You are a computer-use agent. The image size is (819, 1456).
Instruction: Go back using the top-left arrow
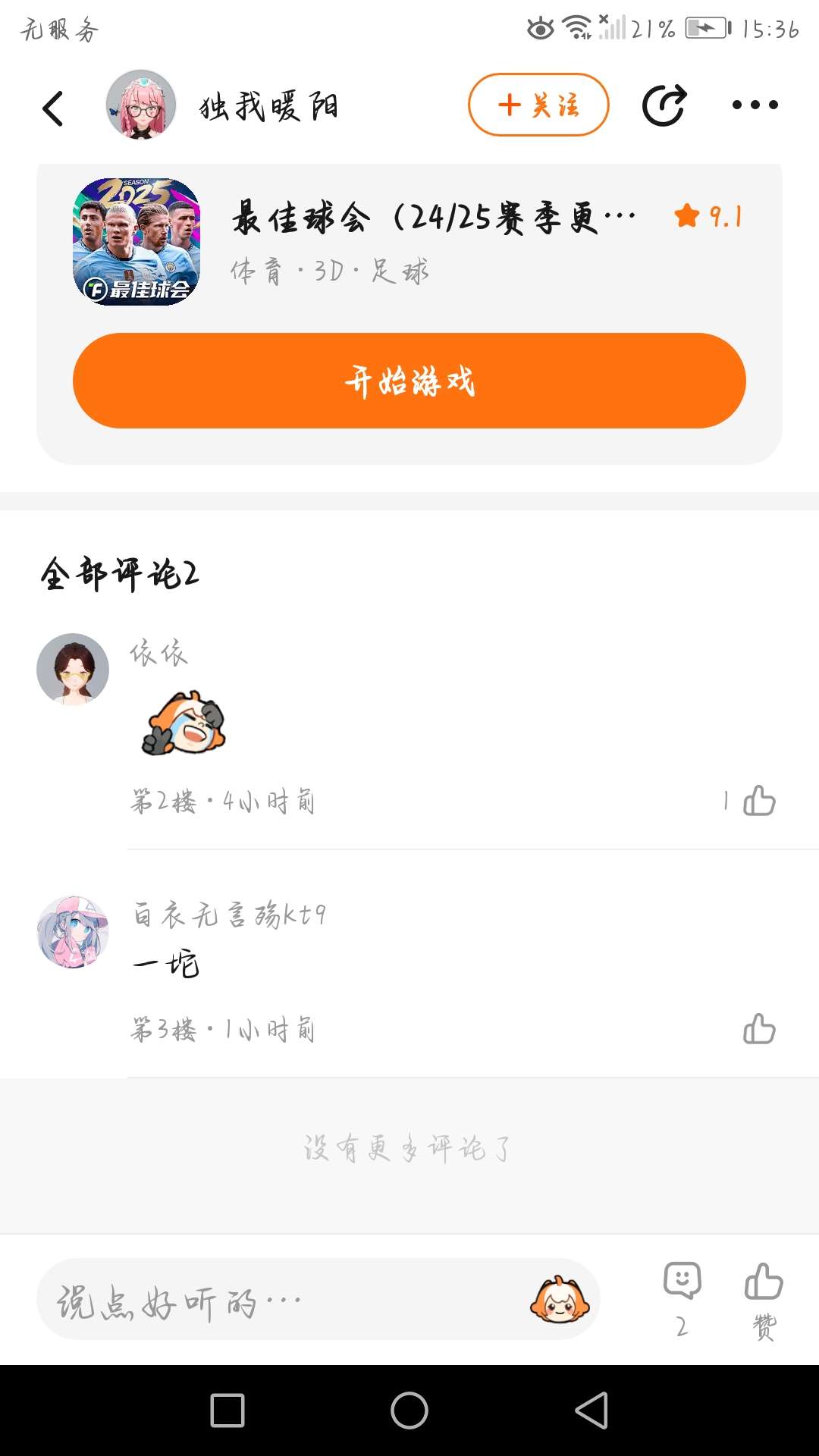(x=53, y=108)
